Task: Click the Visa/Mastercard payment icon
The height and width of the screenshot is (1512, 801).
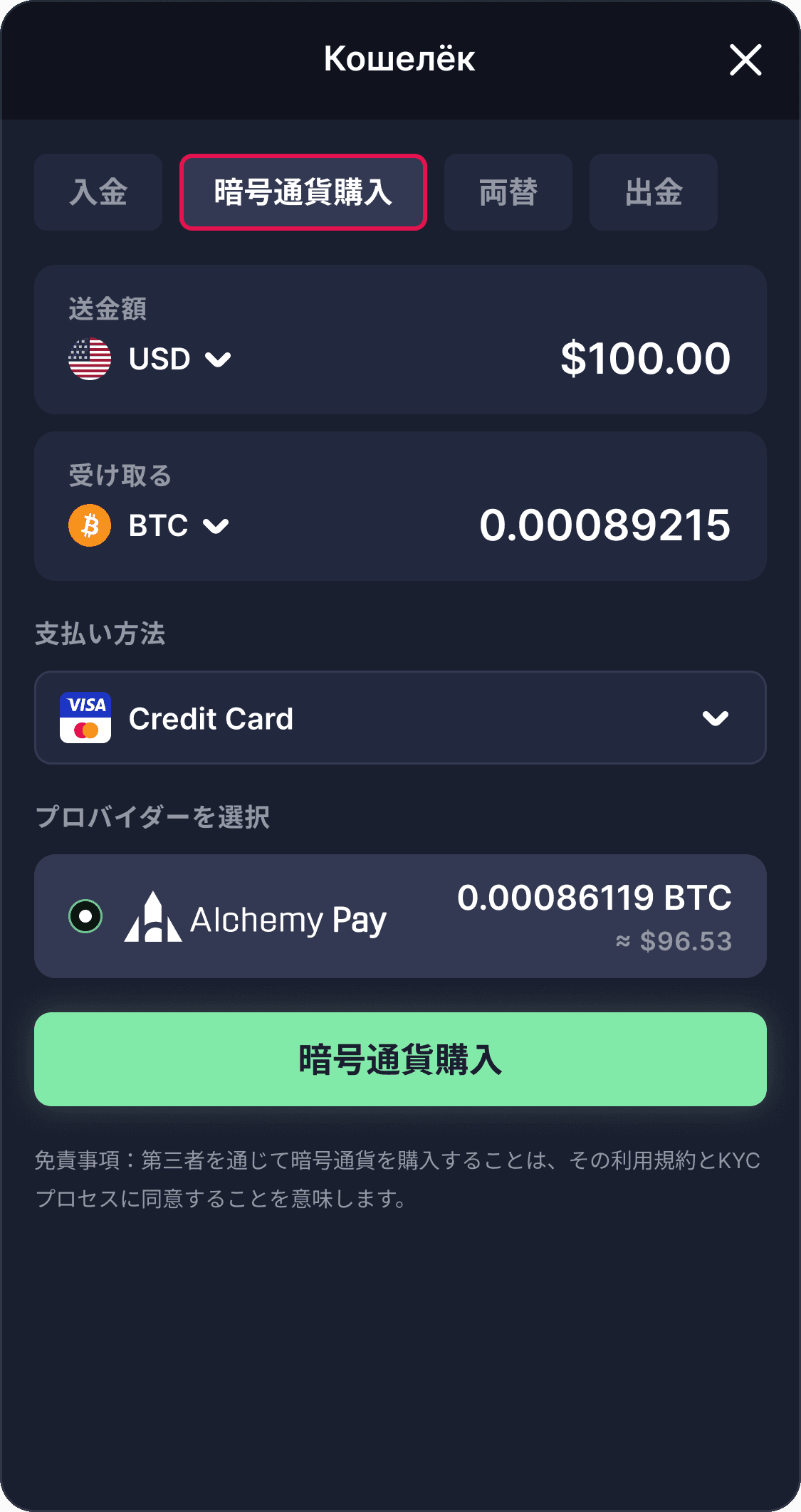Action: click(x=87, y=718)
